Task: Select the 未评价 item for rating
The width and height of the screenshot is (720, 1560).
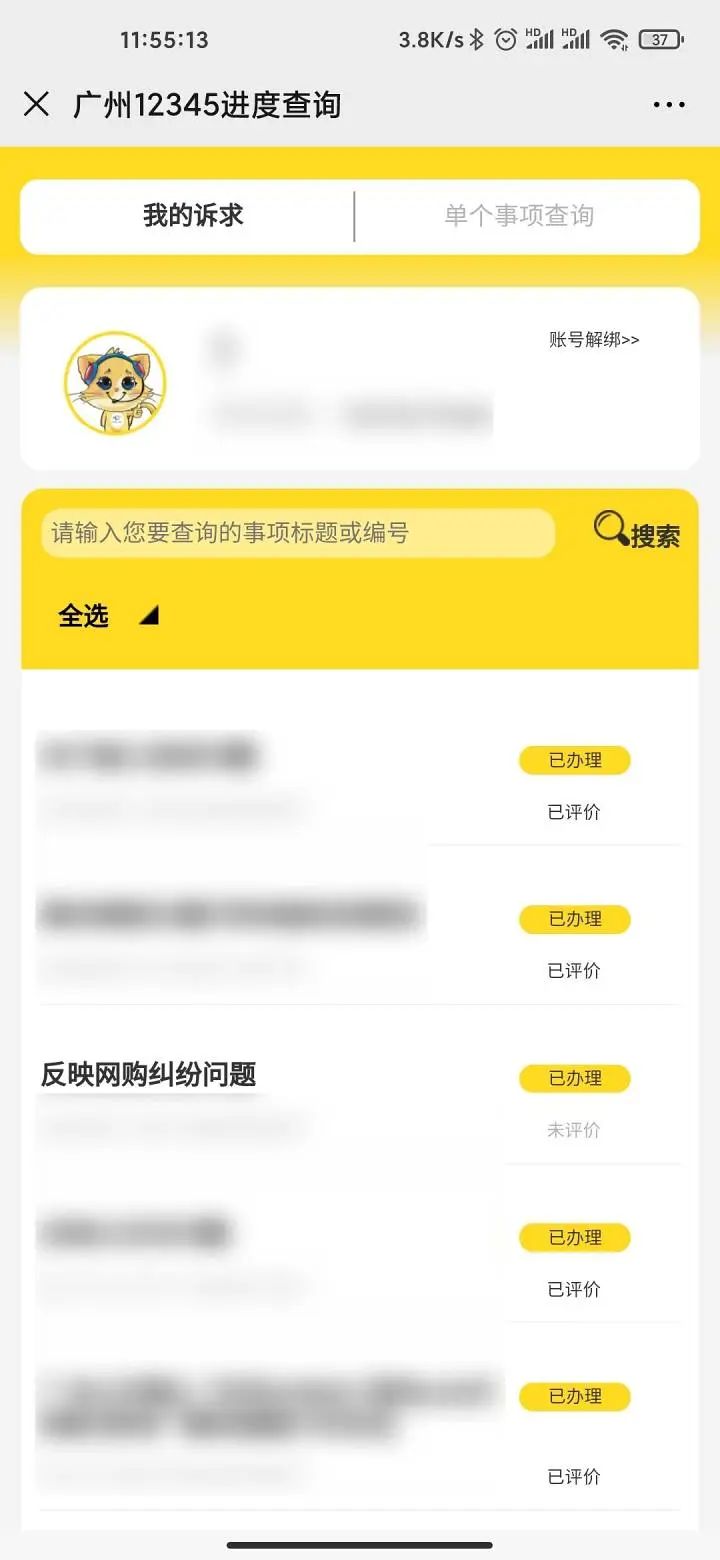Action: point(574,1130)
